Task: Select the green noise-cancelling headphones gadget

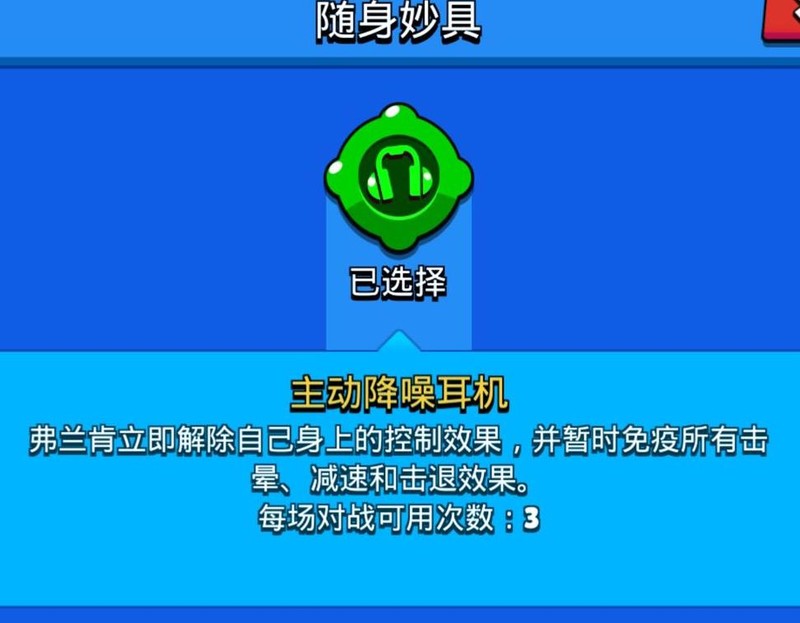Action: [x=398, y=180]
